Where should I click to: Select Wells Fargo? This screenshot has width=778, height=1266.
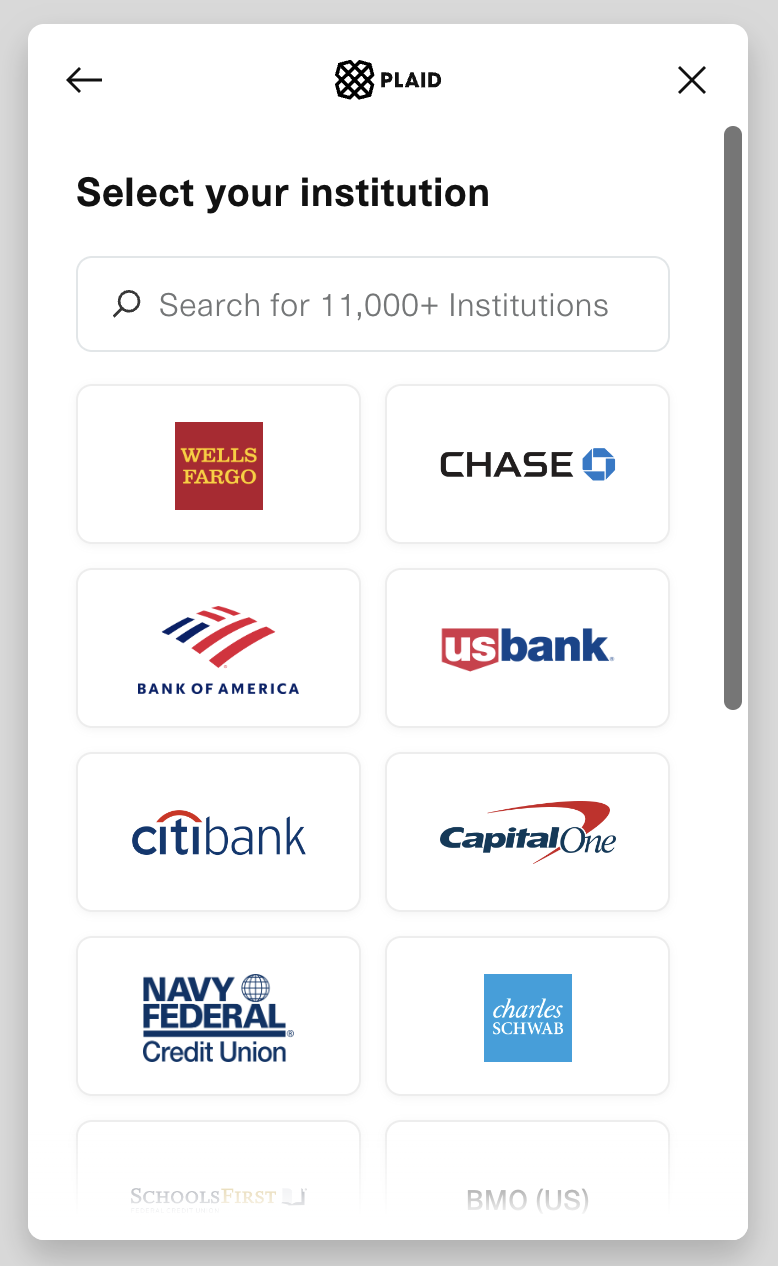(x=218, y=465)
